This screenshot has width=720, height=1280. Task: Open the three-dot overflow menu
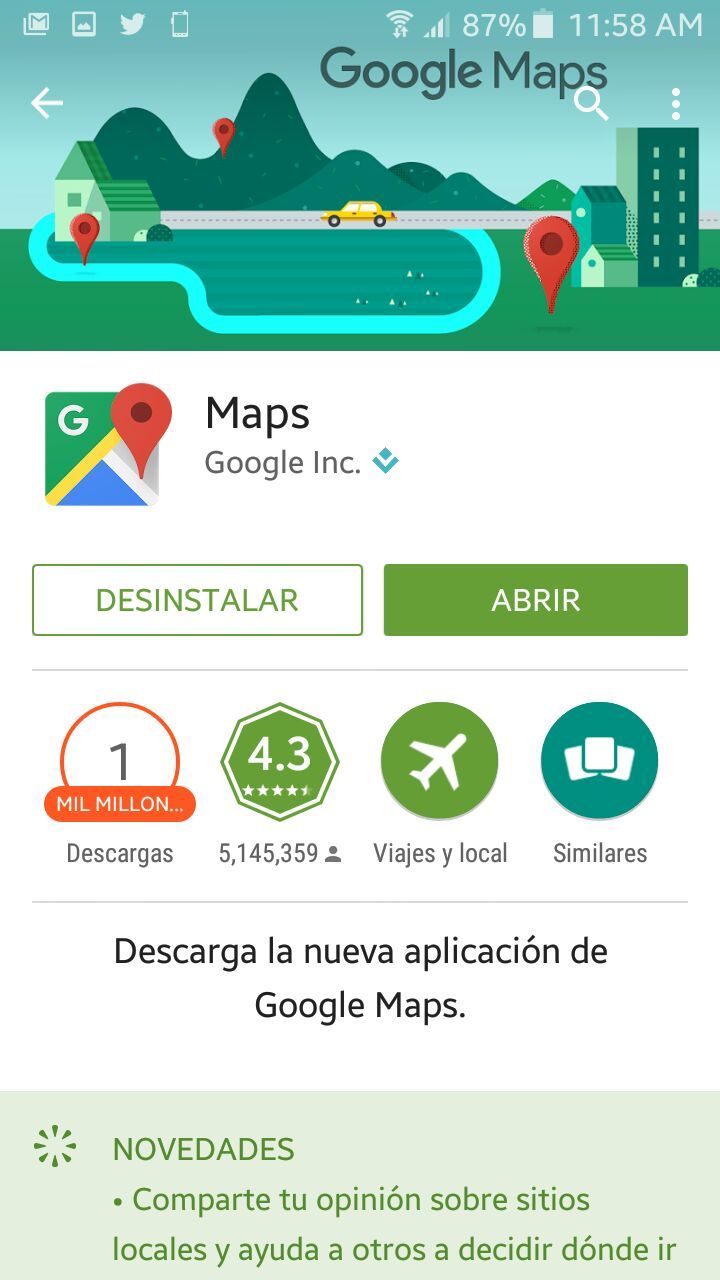676,103
